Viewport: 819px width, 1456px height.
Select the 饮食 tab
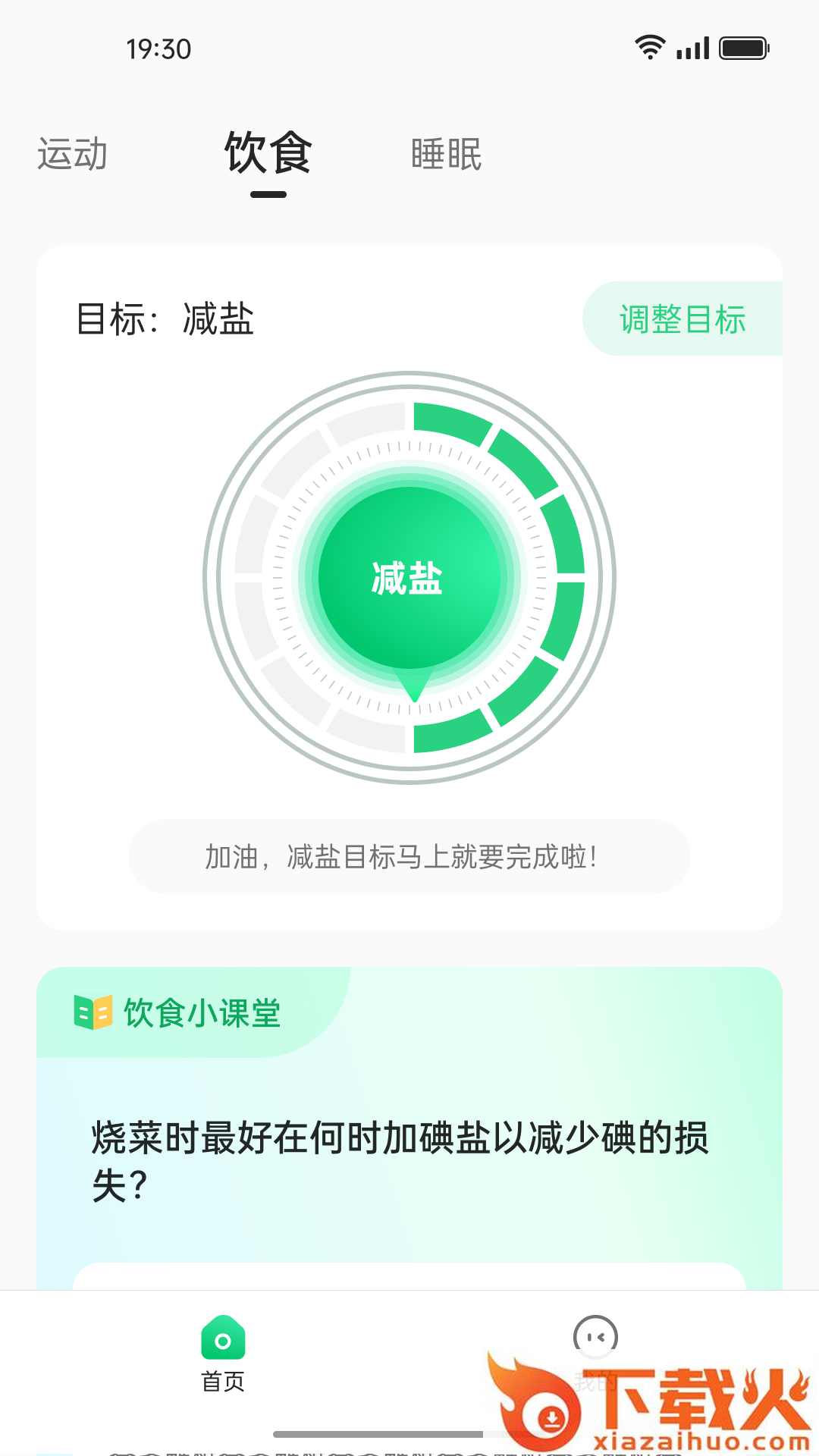(x=268, y=152)
